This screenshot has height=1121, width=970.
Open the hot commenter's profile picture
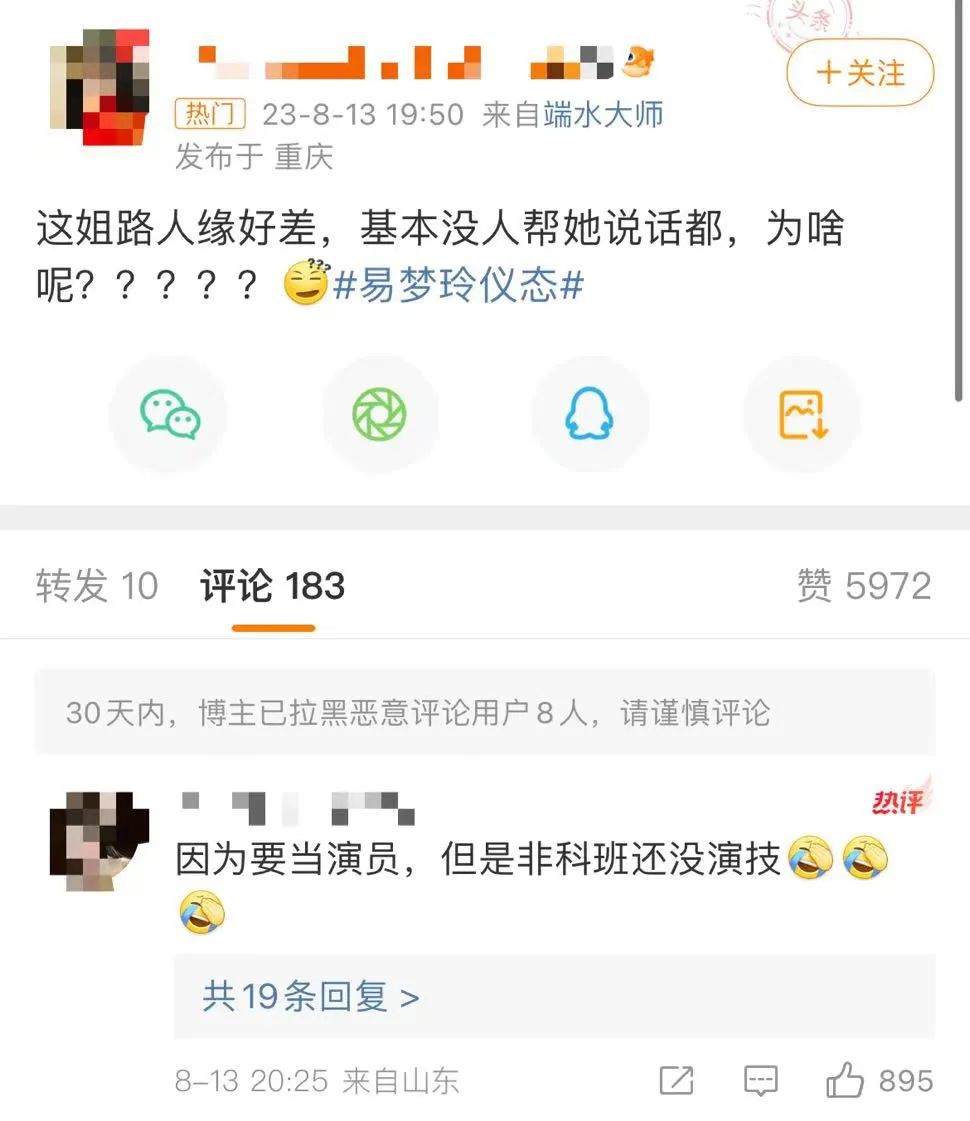tap(99, 841)
